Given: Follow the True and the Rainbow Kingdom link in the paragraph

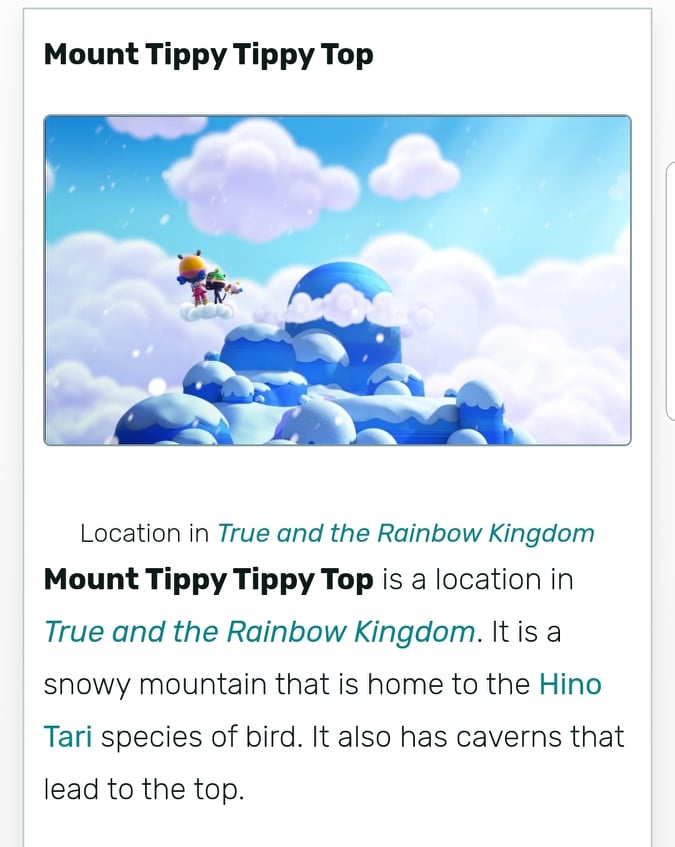Looking at the screenshot, I should [x=259, y=632].
